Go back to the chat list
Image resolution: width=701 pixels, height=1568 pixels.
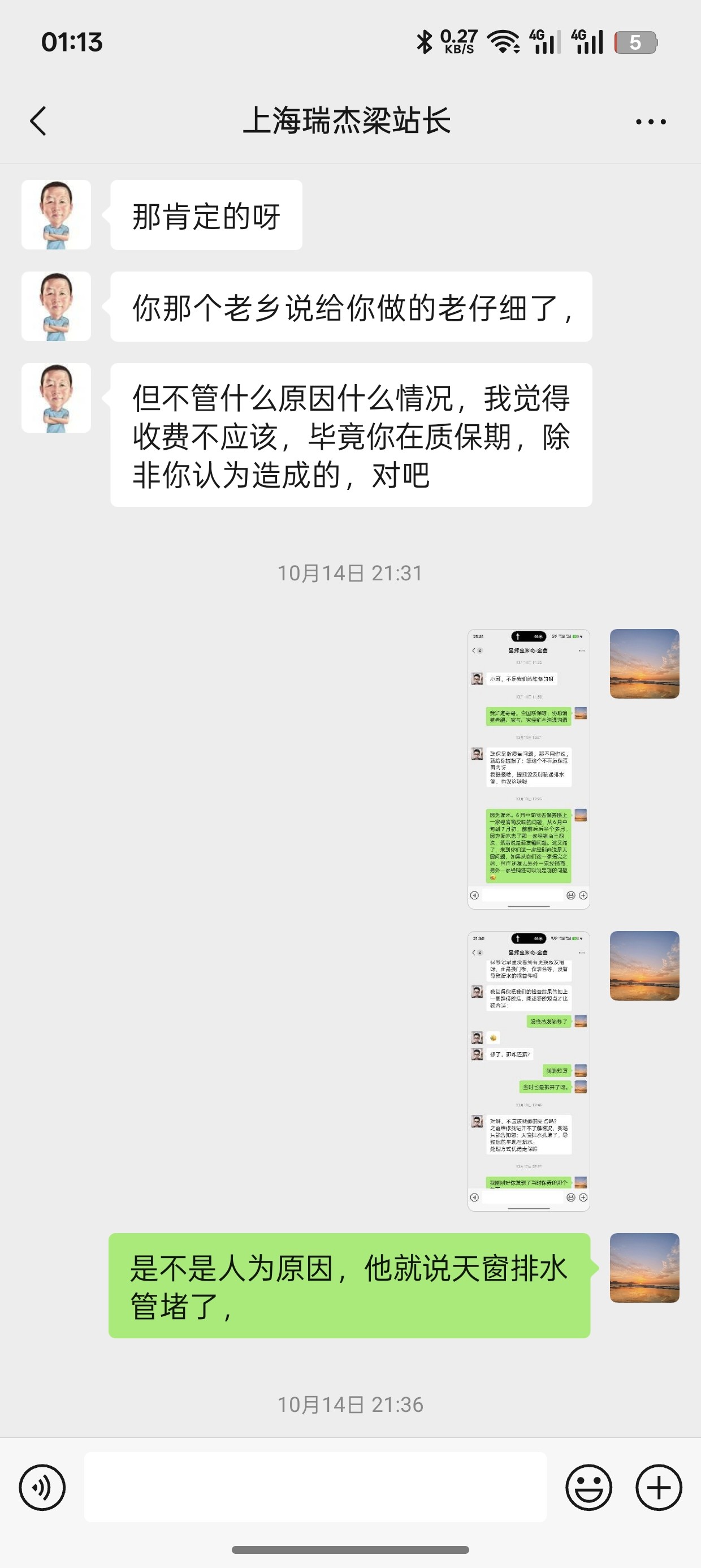(38, 120)
